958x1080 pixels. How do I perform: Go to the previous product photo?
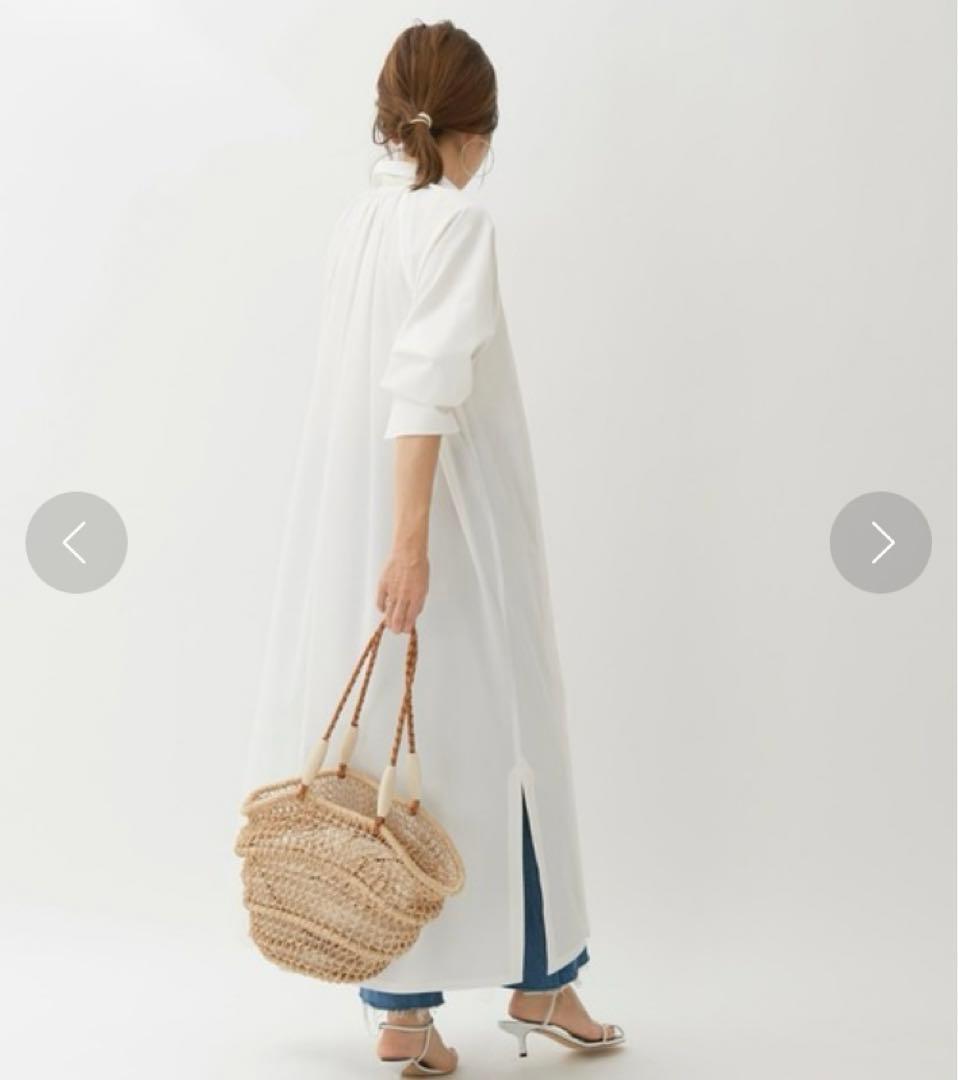(x=76, y=542)
